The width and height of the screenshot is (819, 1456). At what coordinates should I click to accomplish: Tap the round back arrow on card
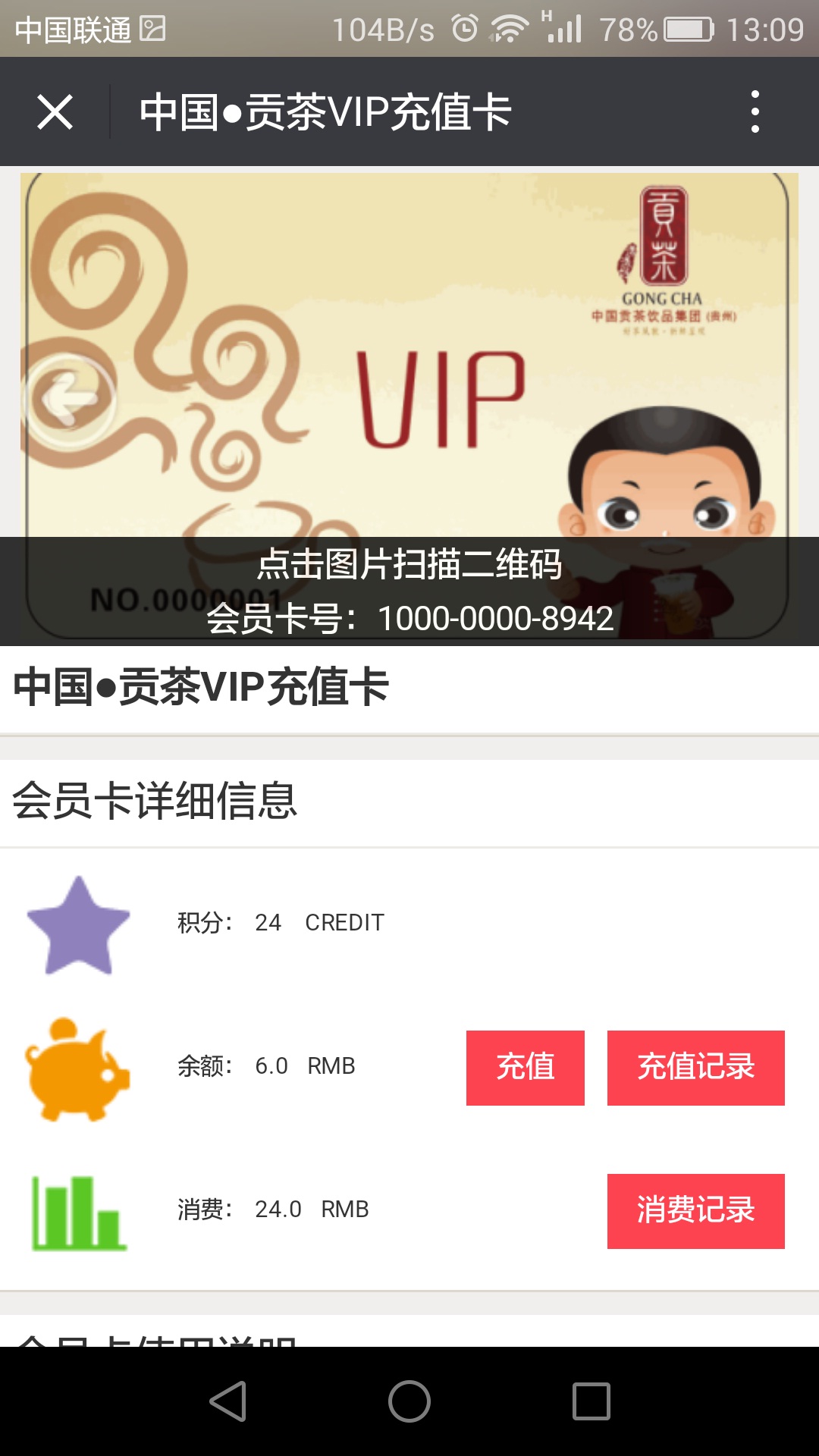point(70,400)
